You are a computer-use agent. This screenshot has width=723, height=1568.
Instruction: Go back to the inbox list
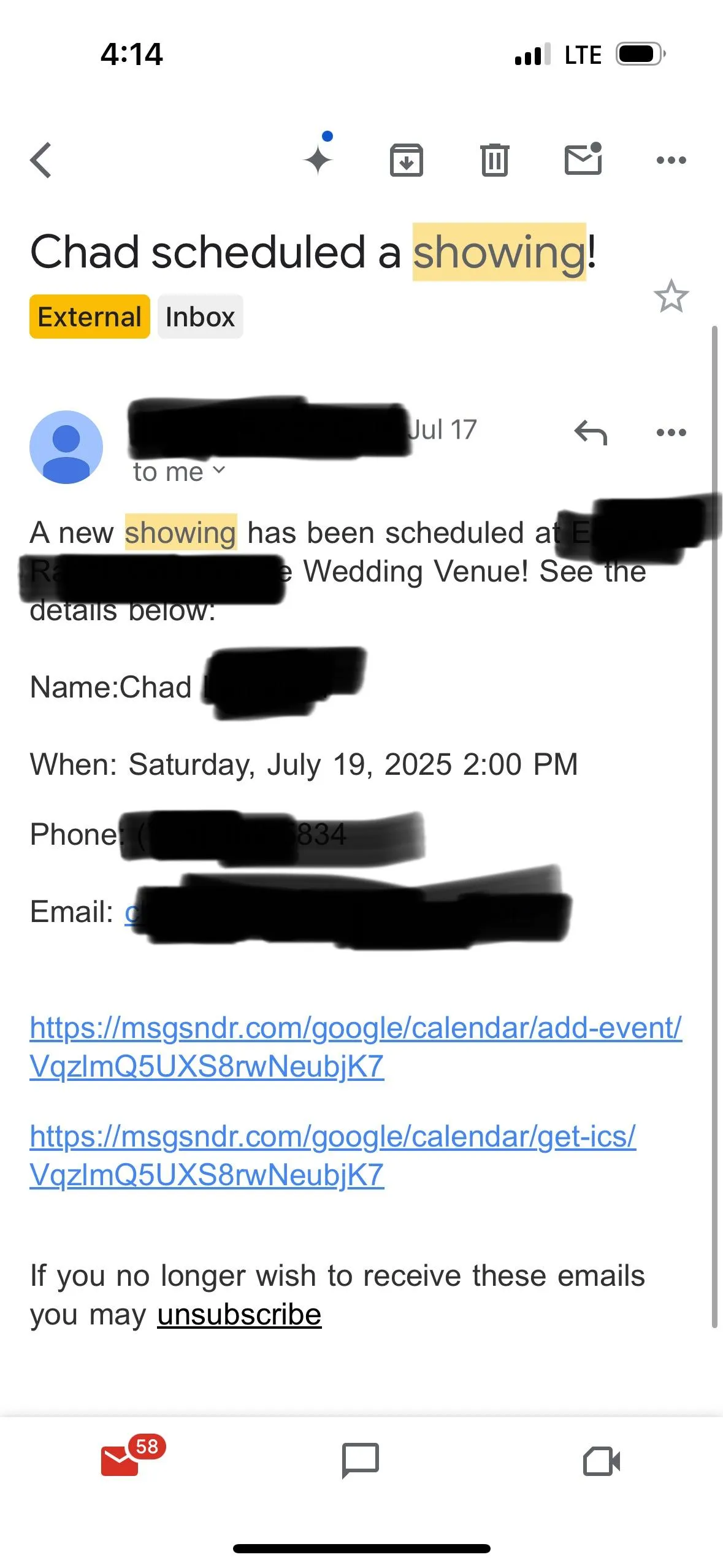[x=41, y=160]
